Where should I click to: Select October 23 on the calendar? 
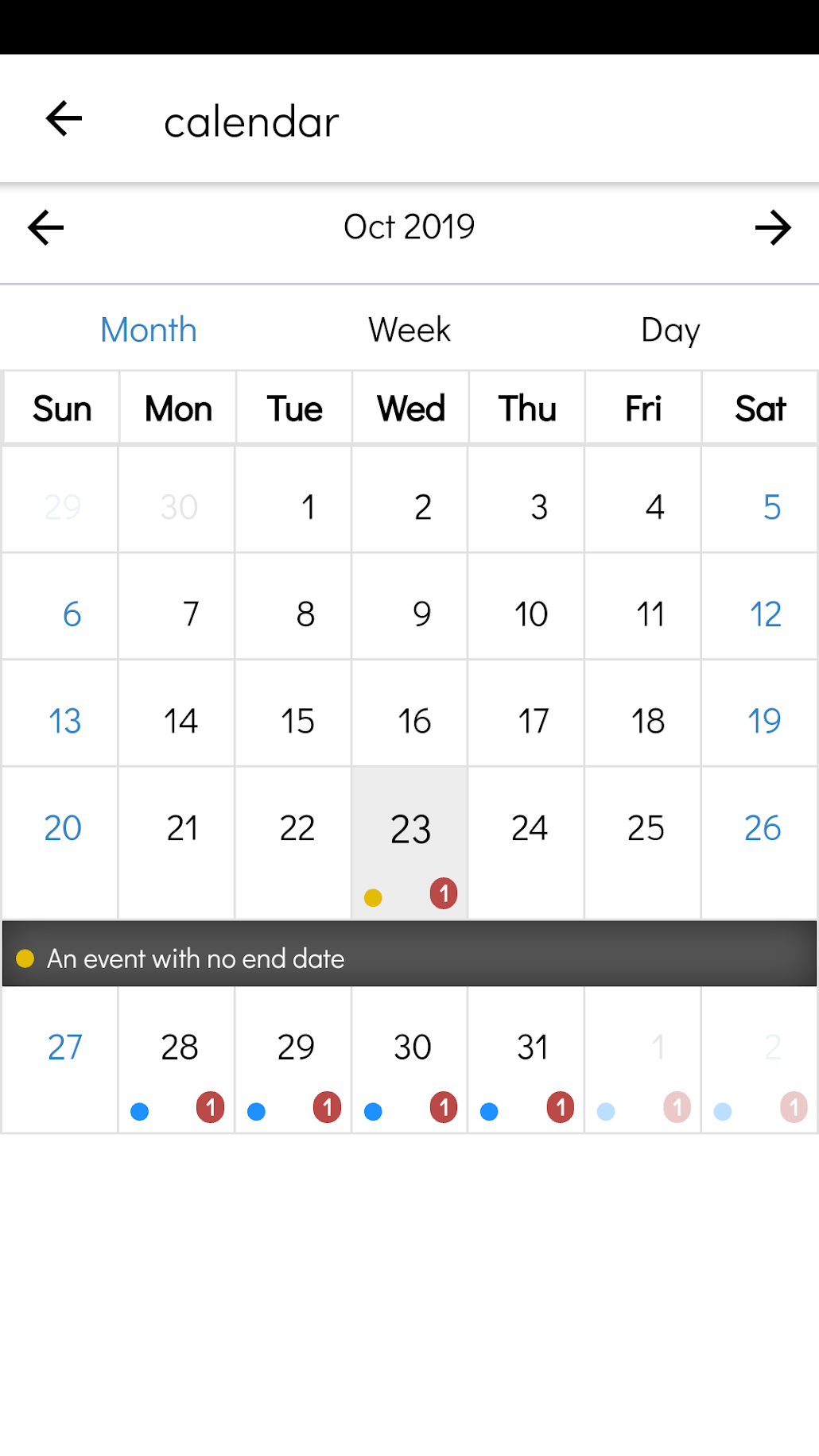pyautogui.click(x=409, y=842)
